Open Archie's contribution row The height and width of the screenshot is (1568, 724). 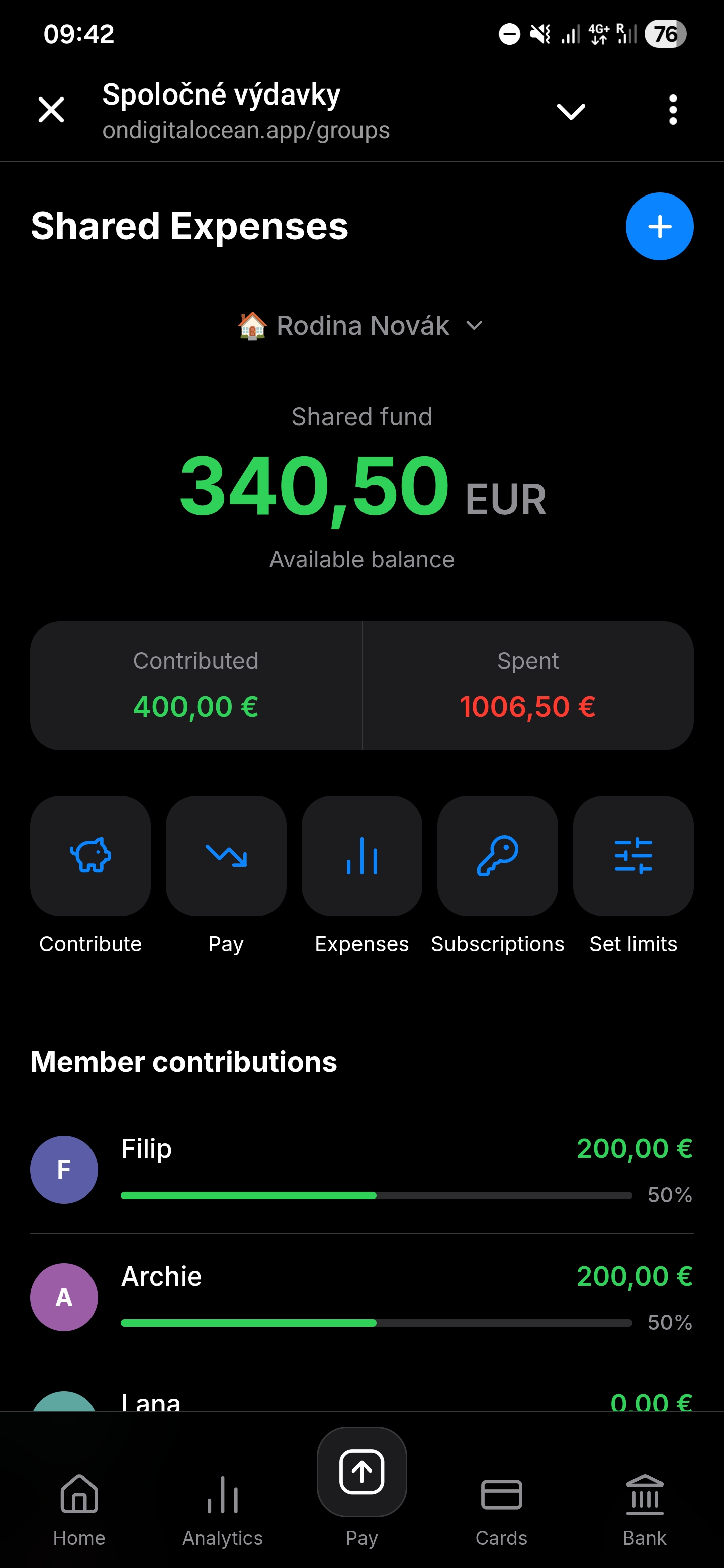[361, 1298]
